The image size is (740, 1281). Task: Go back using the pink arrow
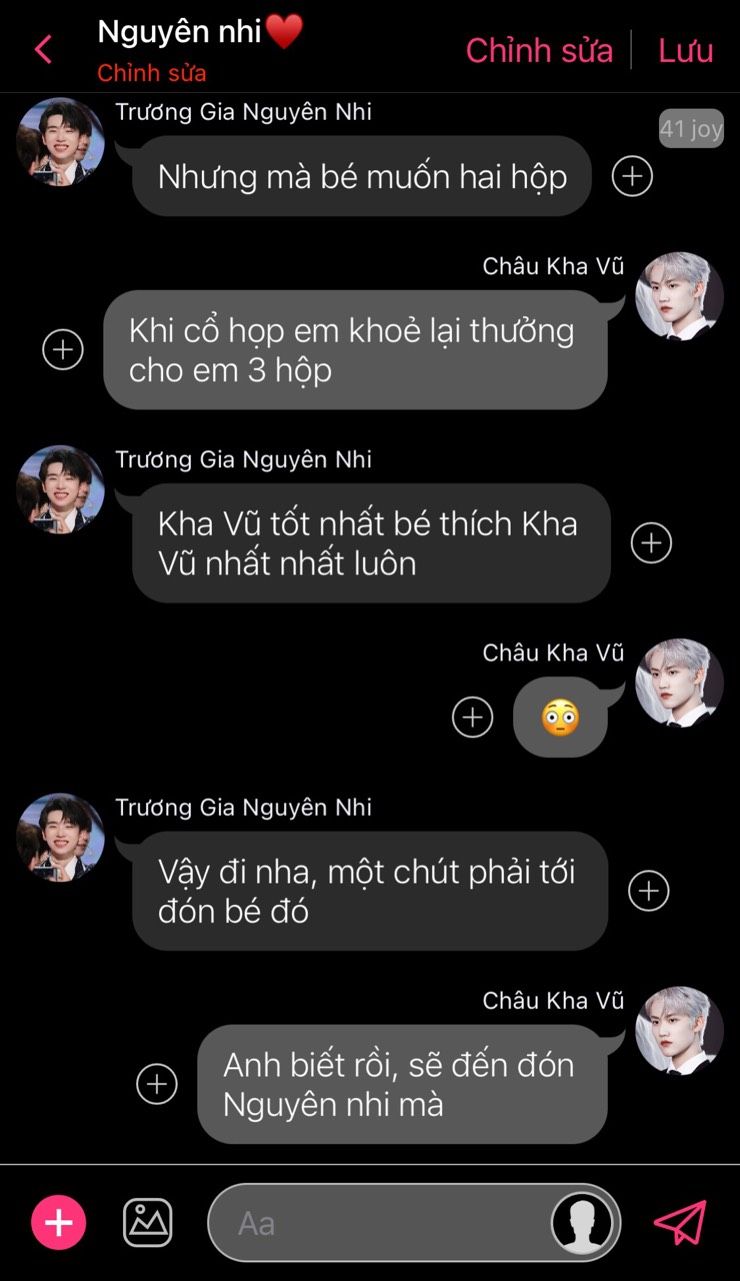[43, 49]
